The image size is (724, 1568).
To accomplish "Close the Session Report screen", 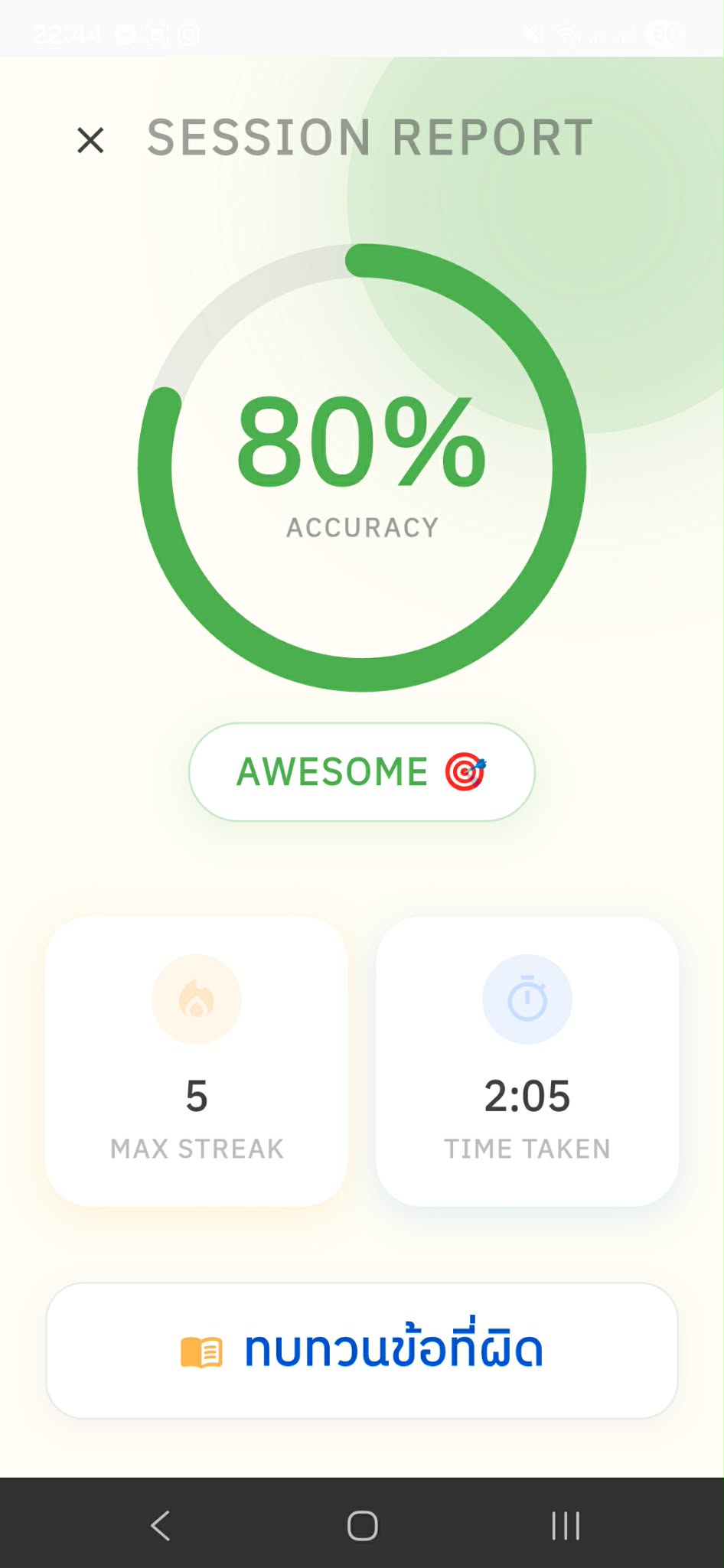I will coord(89,139).
